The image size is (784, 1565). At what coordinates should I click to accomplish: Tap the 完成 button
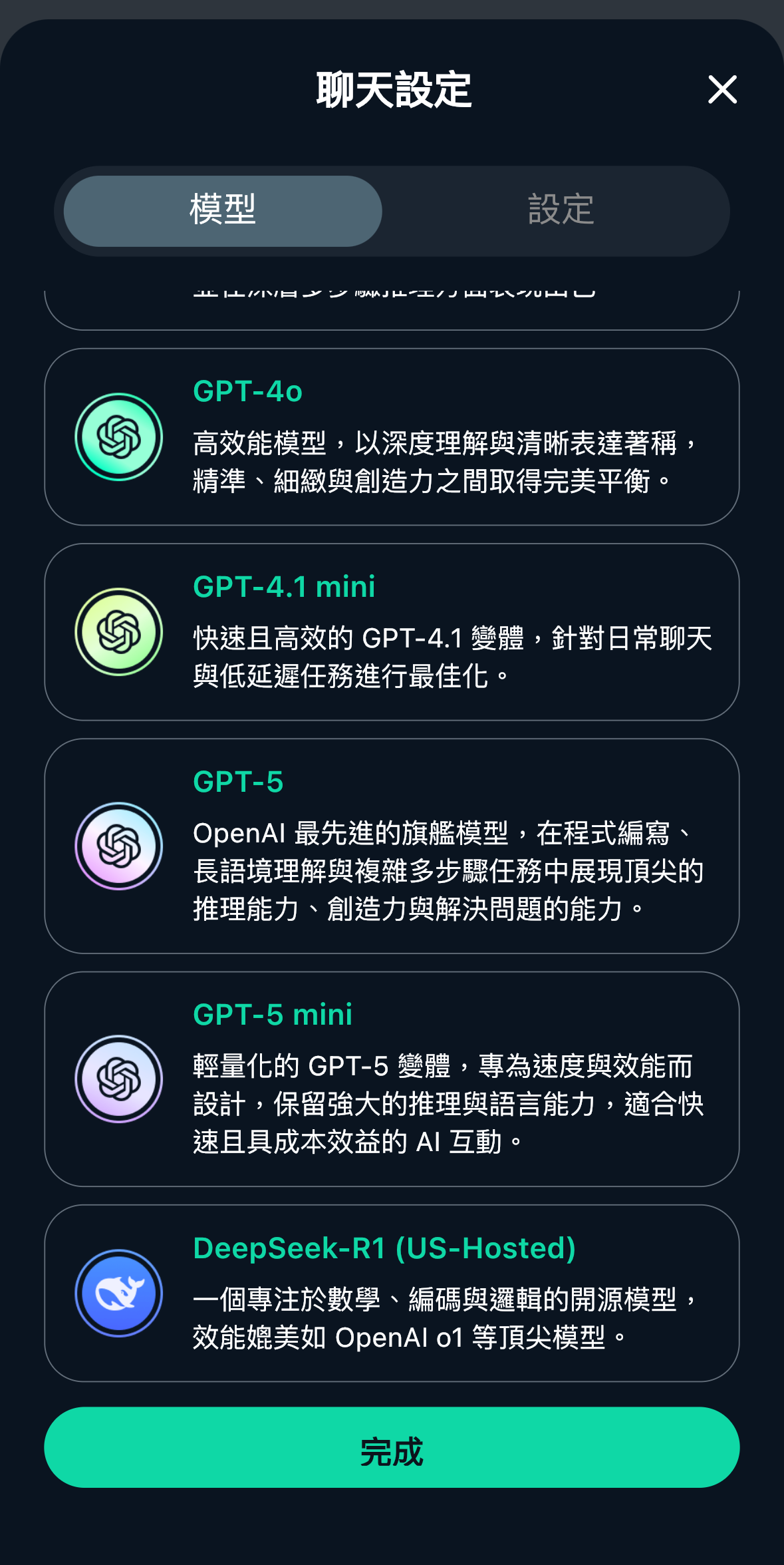pyautogui.click(x=392, y=1447)
